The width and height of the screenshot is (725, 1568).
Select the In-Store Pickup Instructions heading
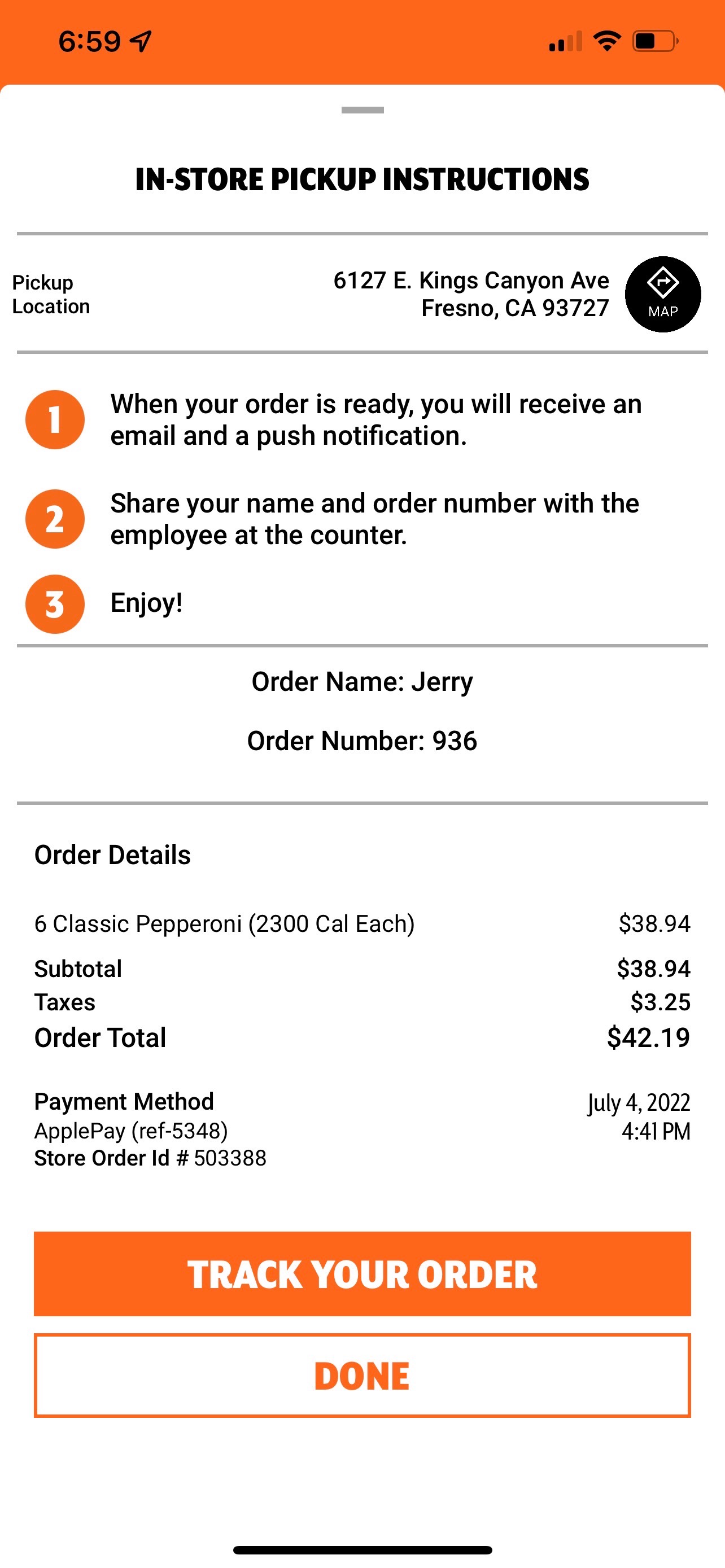click(362, 178)
